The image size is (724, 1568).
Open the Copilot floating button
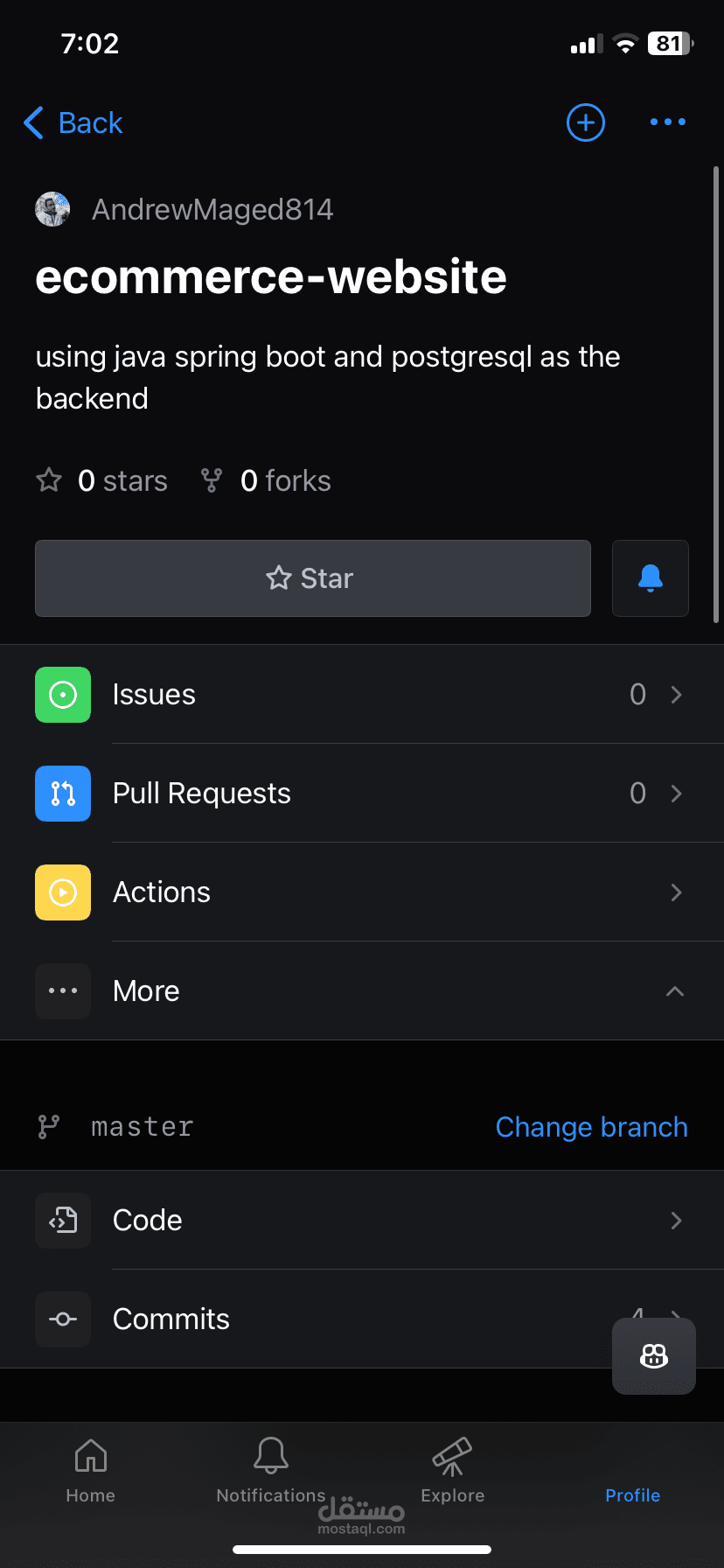tap(653, 1356)
